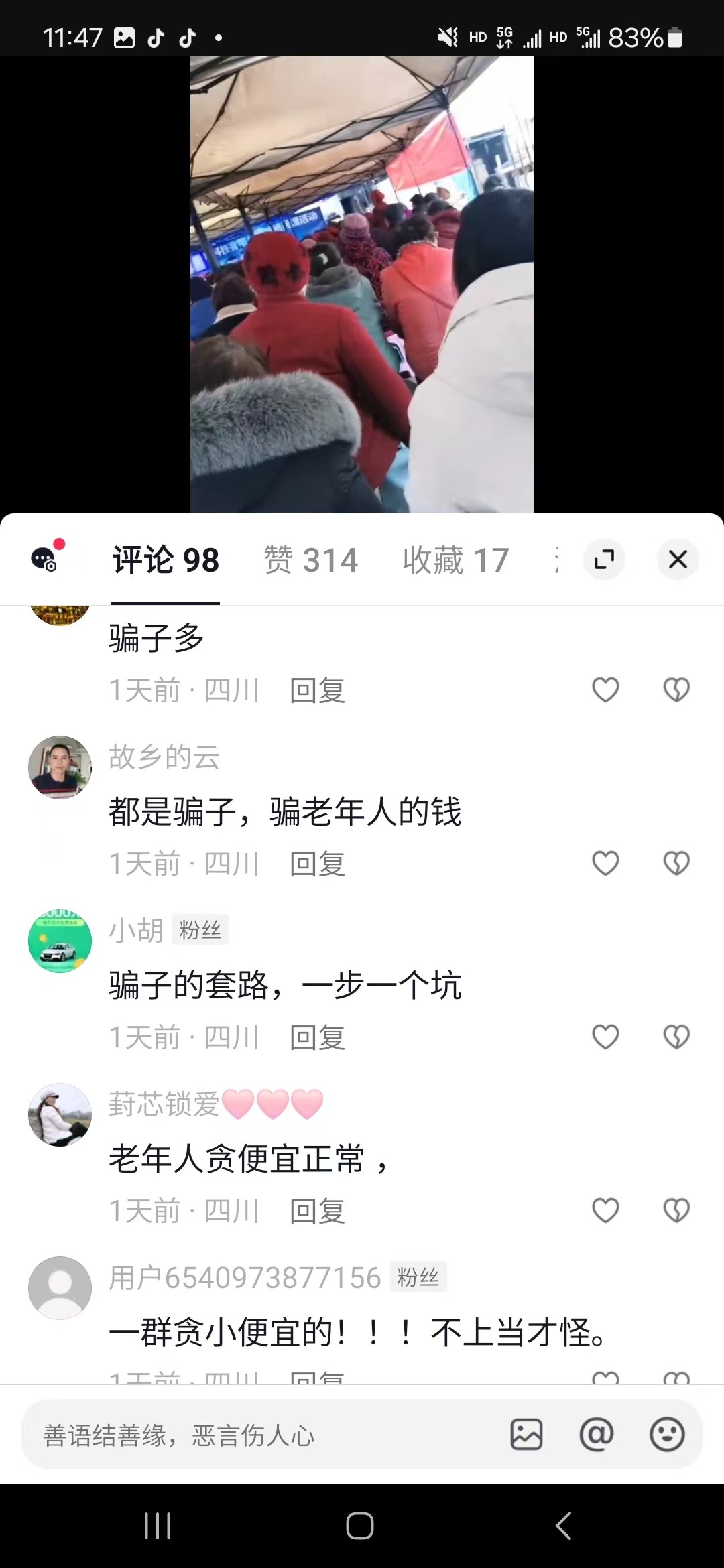
Task: Like the comment 骗子多
Action: click(x=605, y=690)
